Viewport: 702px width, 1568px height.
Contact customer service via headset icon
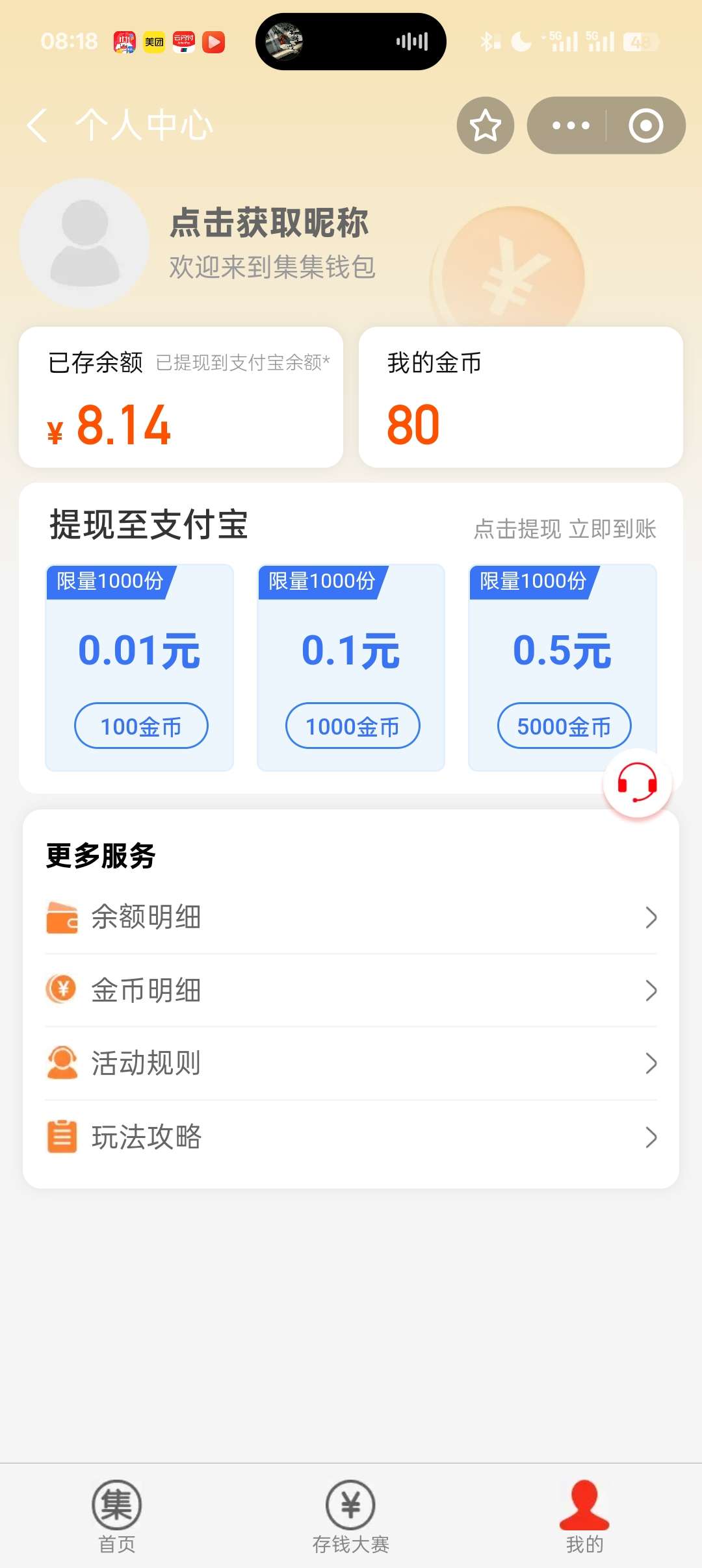click(x=637, y=783)
